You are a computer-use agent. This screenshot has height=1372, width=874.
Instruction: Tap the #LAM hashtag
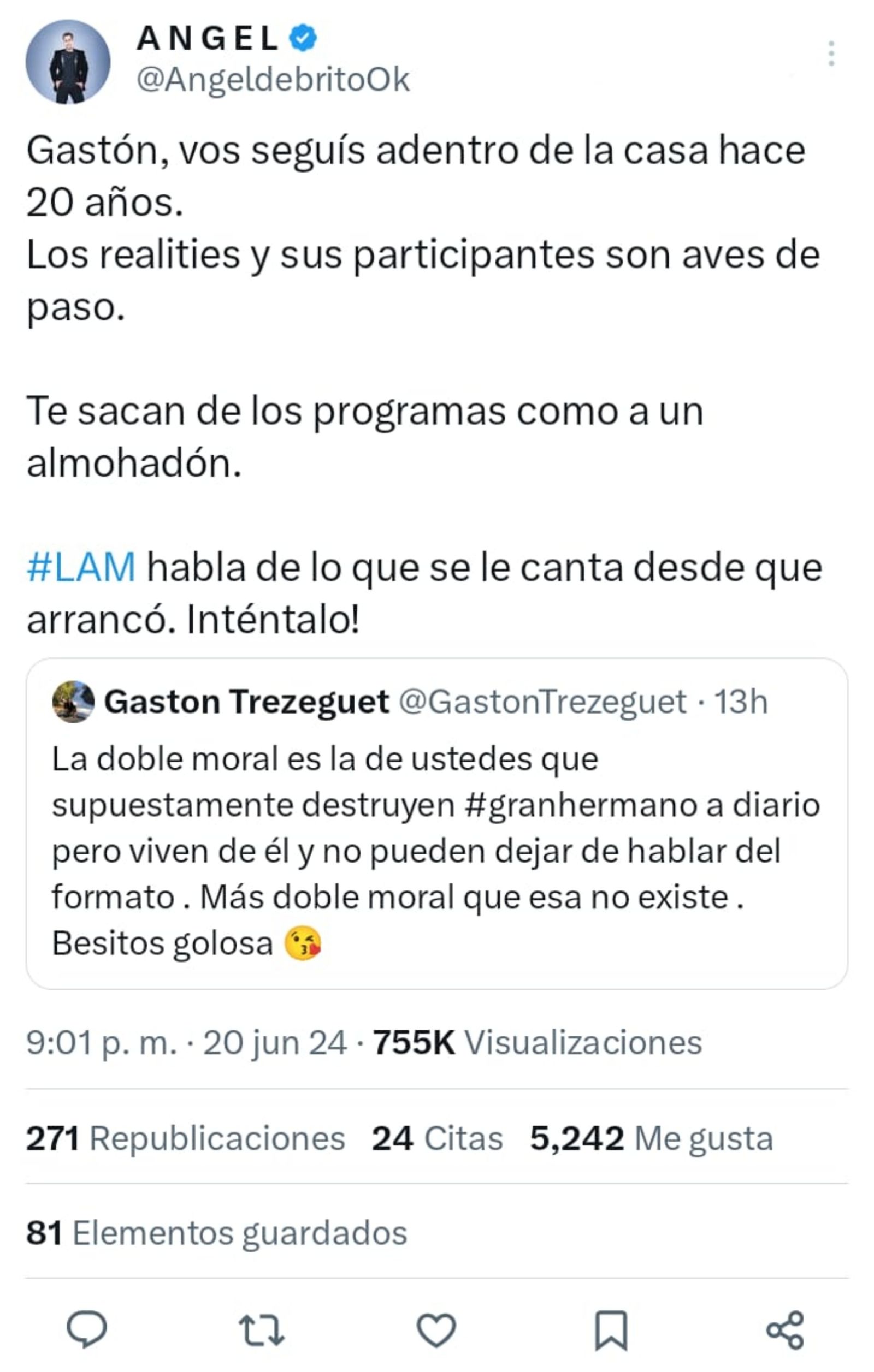tap(81, 567)
